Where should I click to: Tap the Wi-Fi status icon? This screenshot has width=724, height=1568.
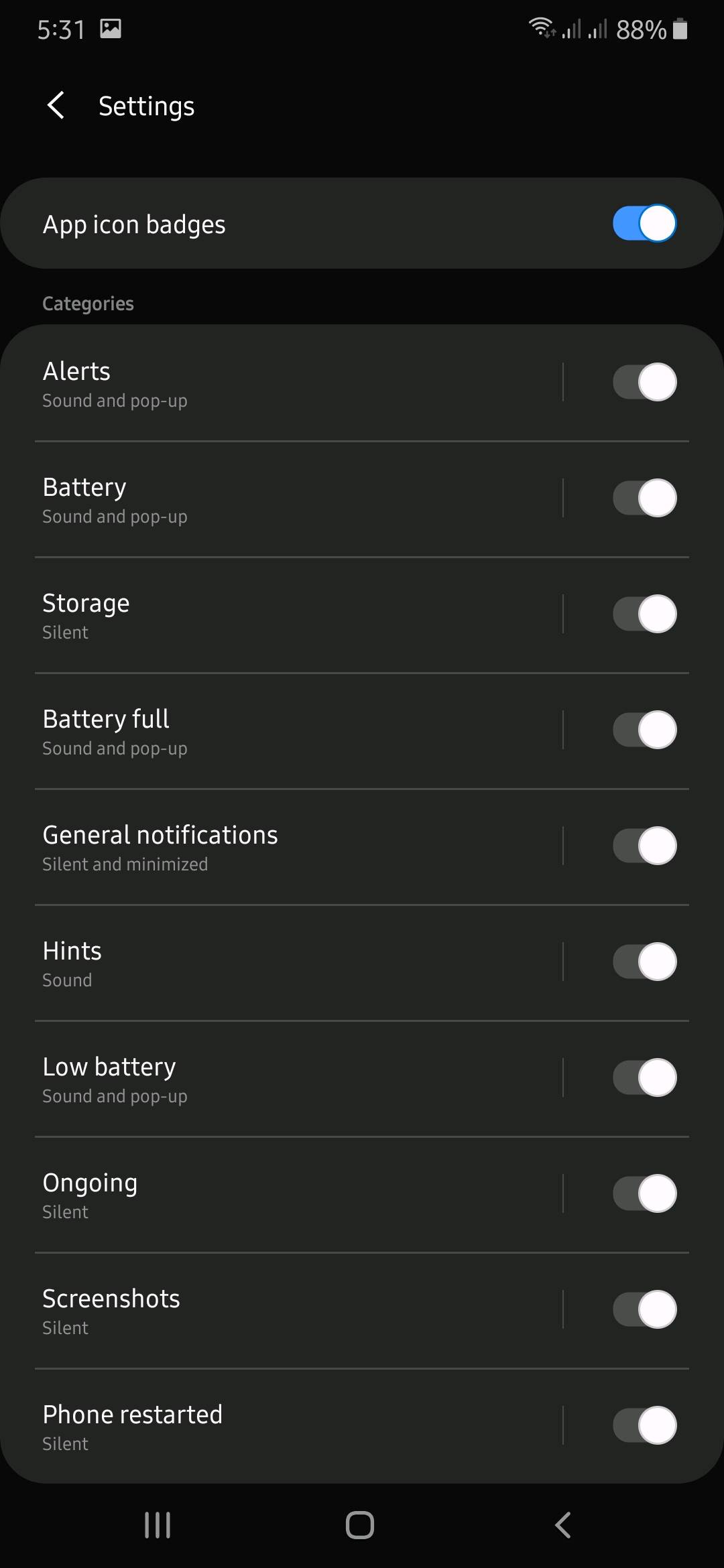point(540,28)
